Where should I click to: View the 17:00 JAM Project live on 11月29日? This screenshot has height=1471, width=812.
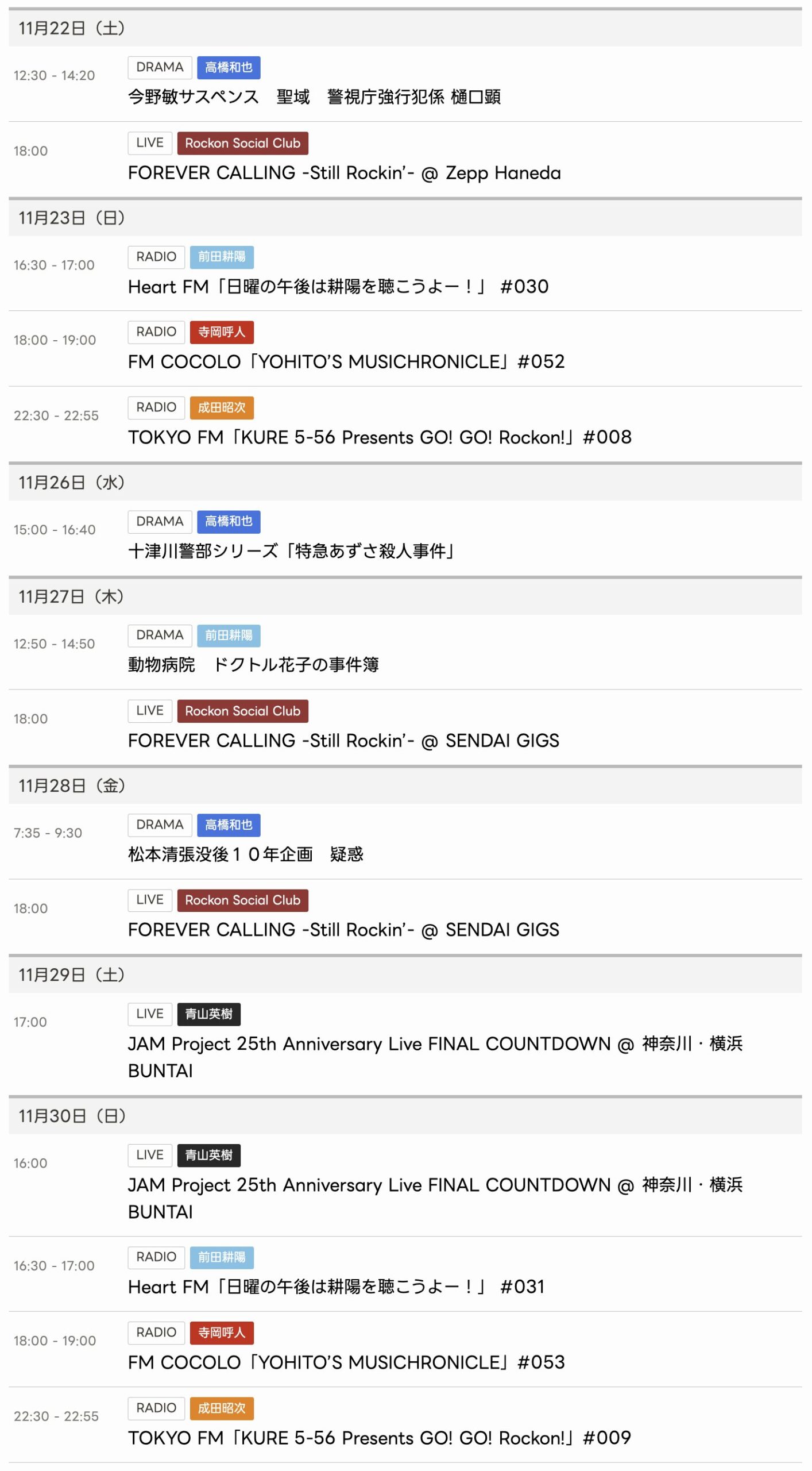(435, 1044)
